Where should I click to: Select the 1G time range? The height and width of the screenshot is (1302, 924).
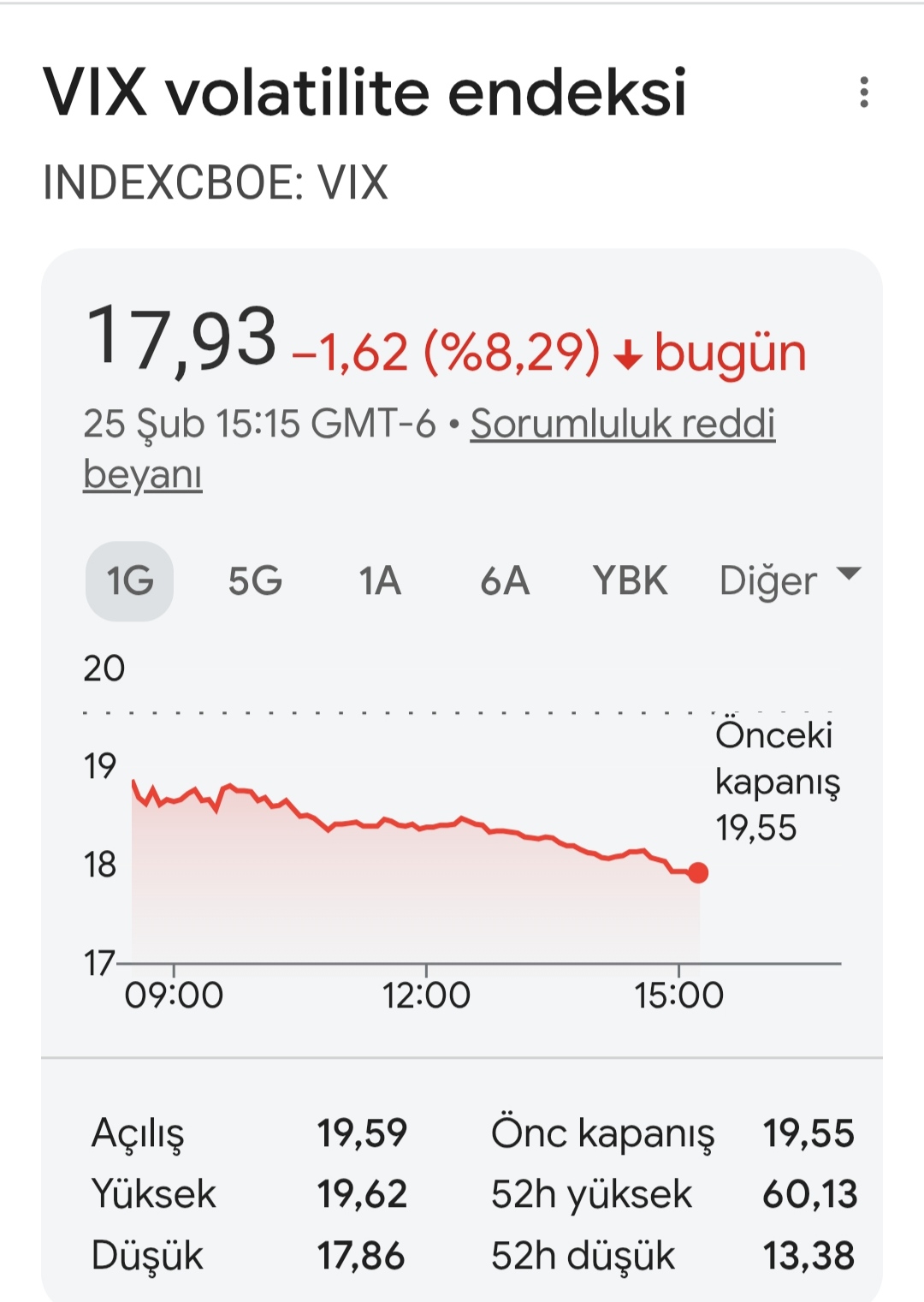[130, 581]
